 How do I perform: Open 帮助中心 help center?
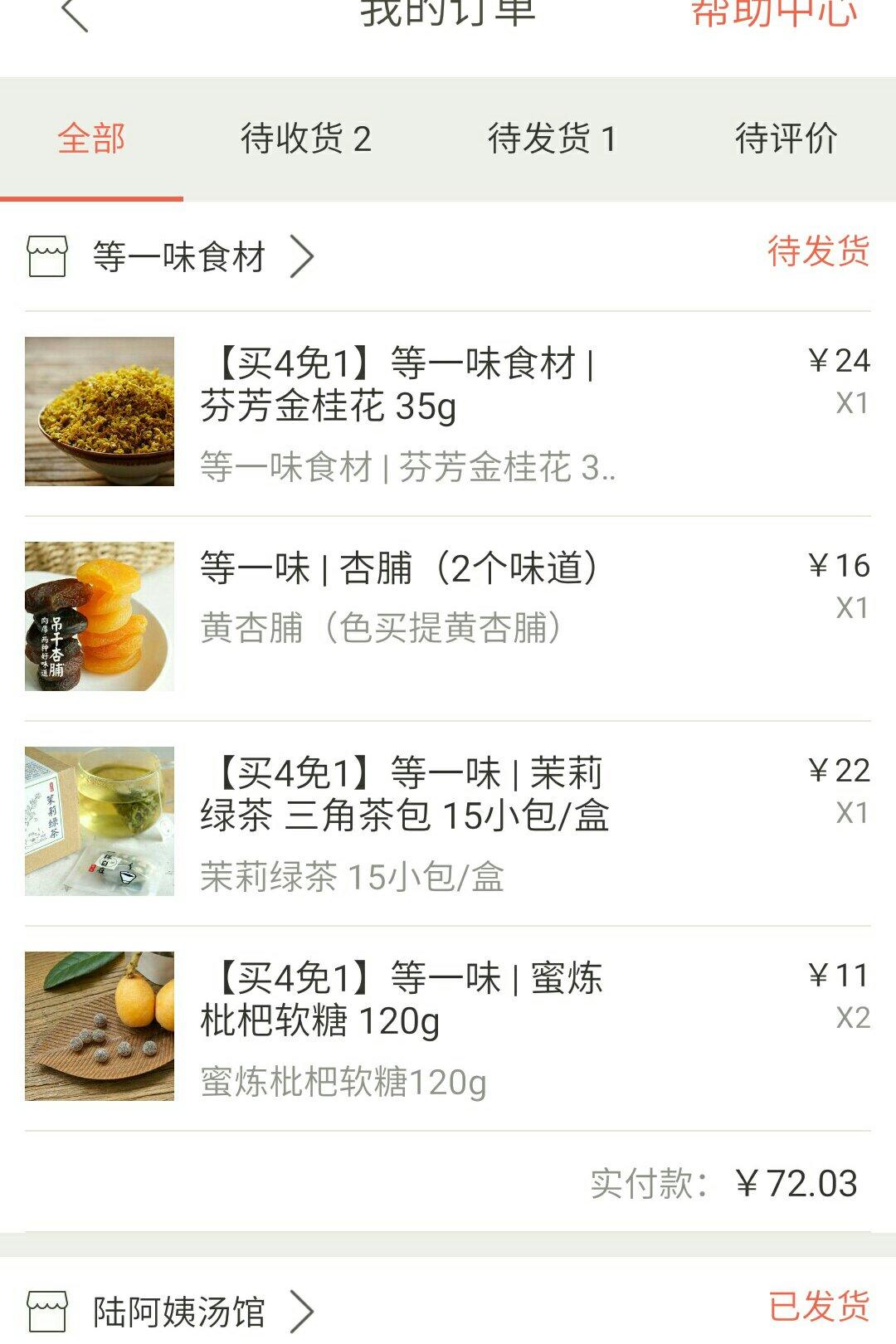773,13
